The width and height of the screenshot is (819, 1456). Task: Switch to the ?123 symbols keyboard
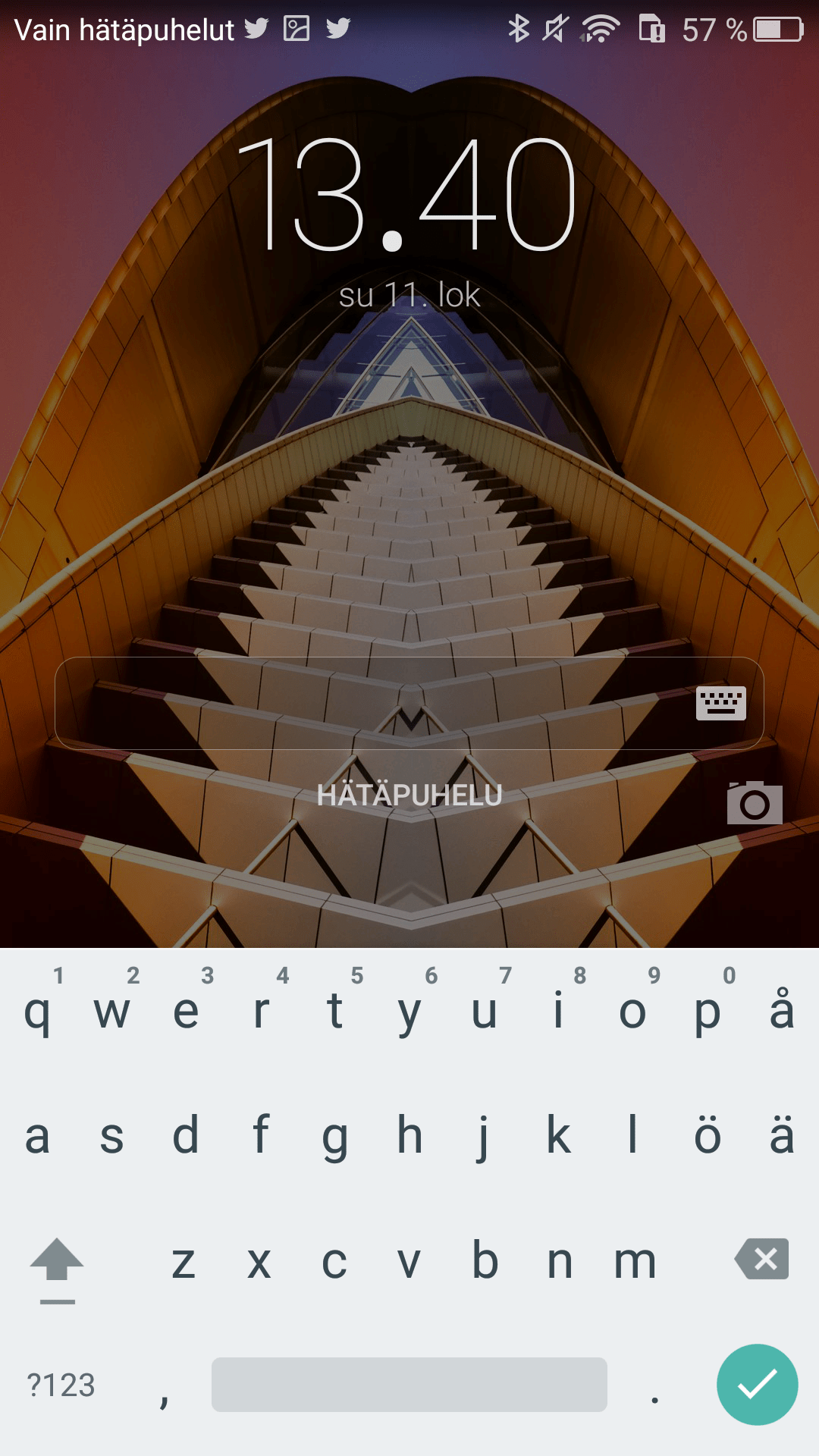(61, 1385)
